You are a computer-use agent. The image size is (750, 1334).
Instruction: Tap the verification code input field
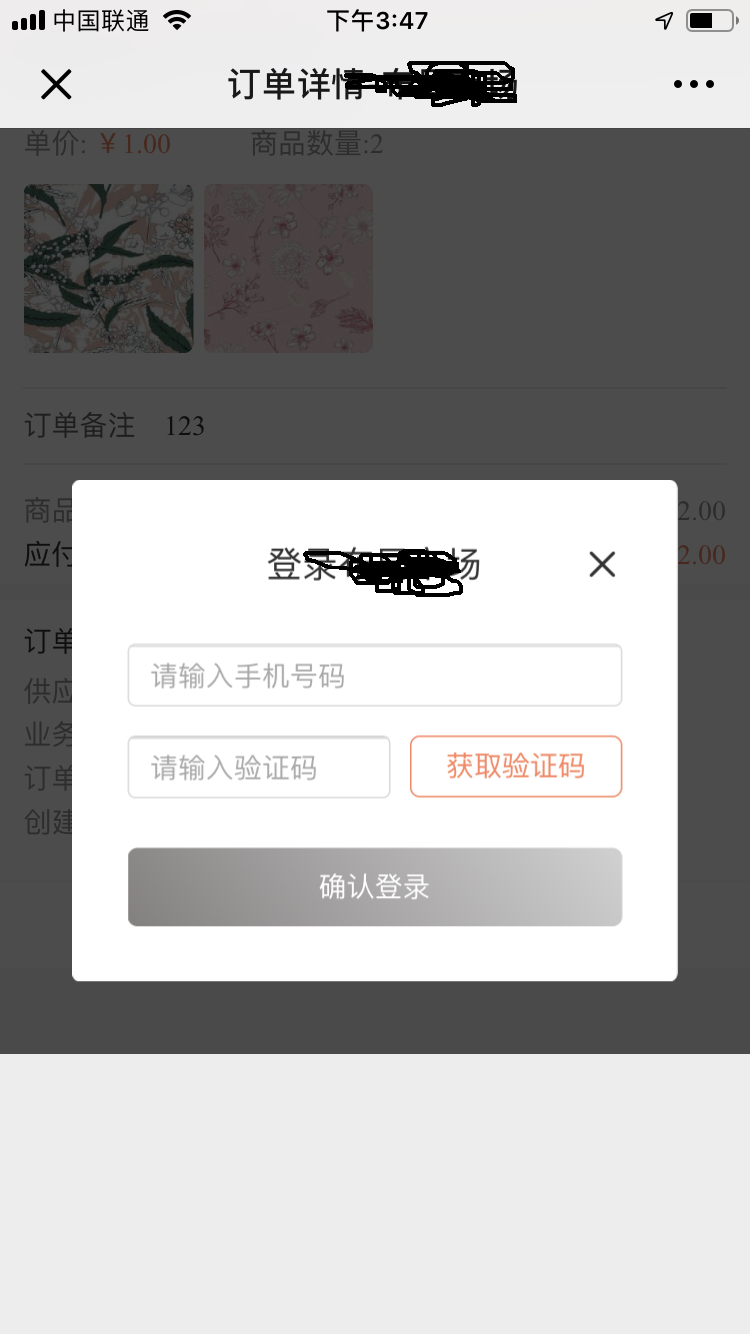[259, 767]
